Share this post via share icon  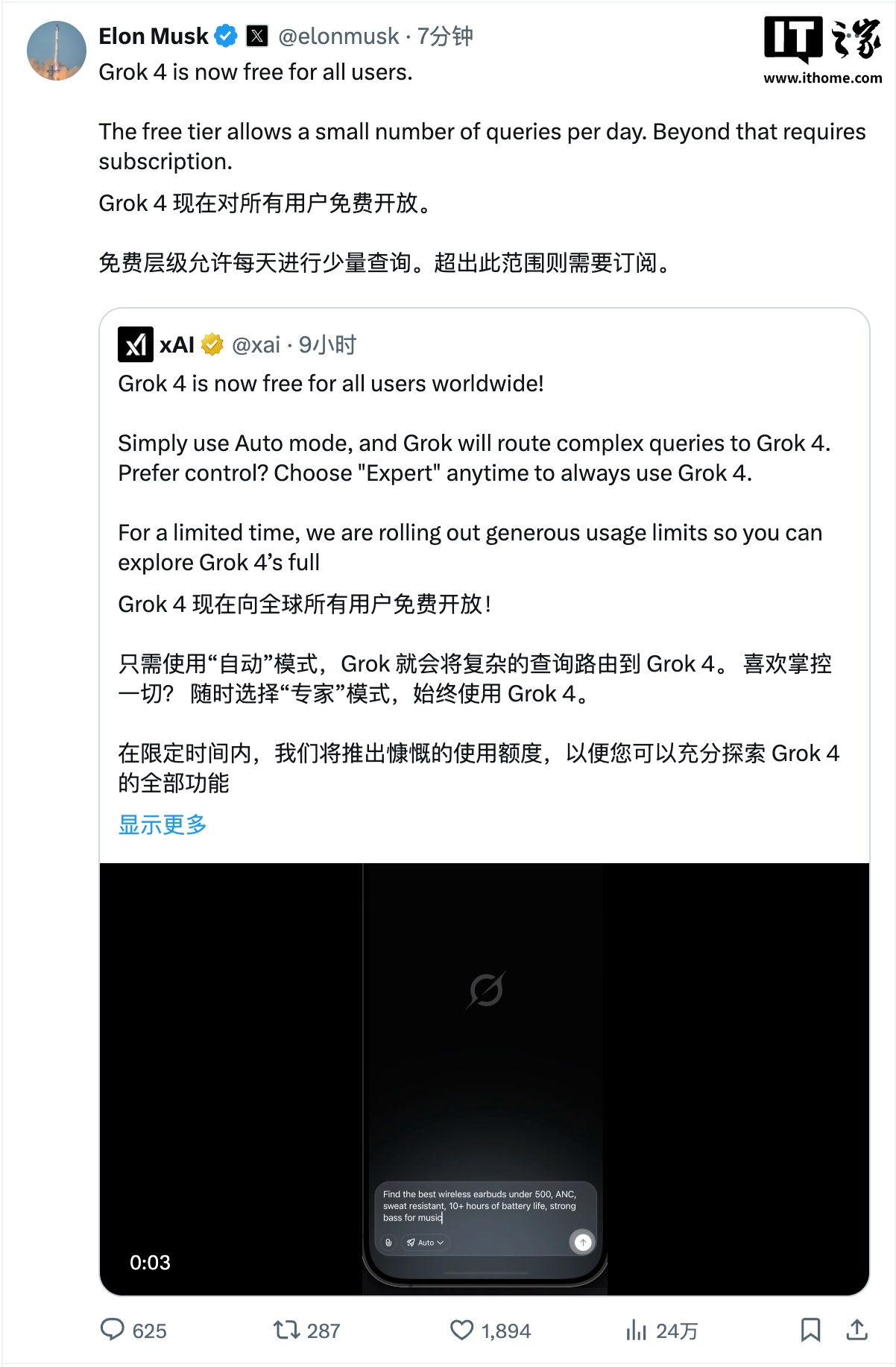point(857,1330)
